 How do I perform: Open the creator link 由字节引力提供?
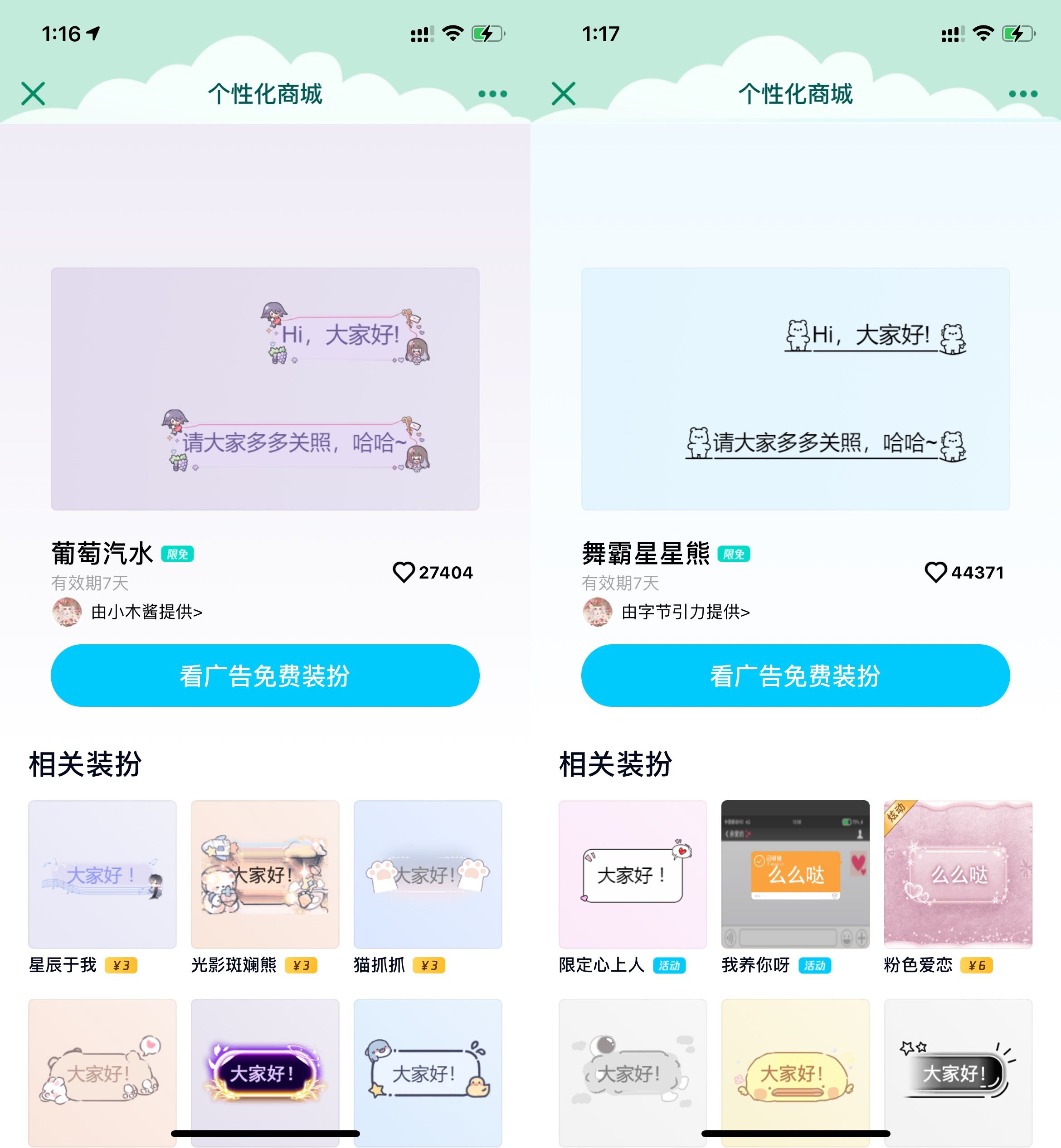tap(685, 612)
